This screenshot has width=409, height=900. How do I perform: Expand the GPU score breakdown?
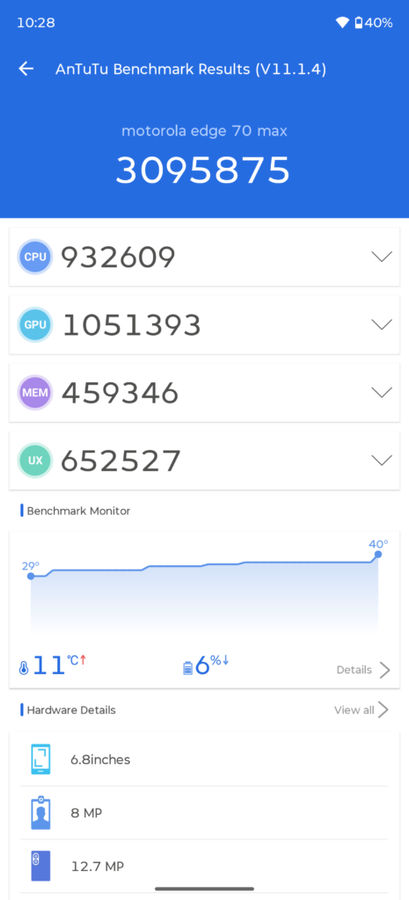204,325
